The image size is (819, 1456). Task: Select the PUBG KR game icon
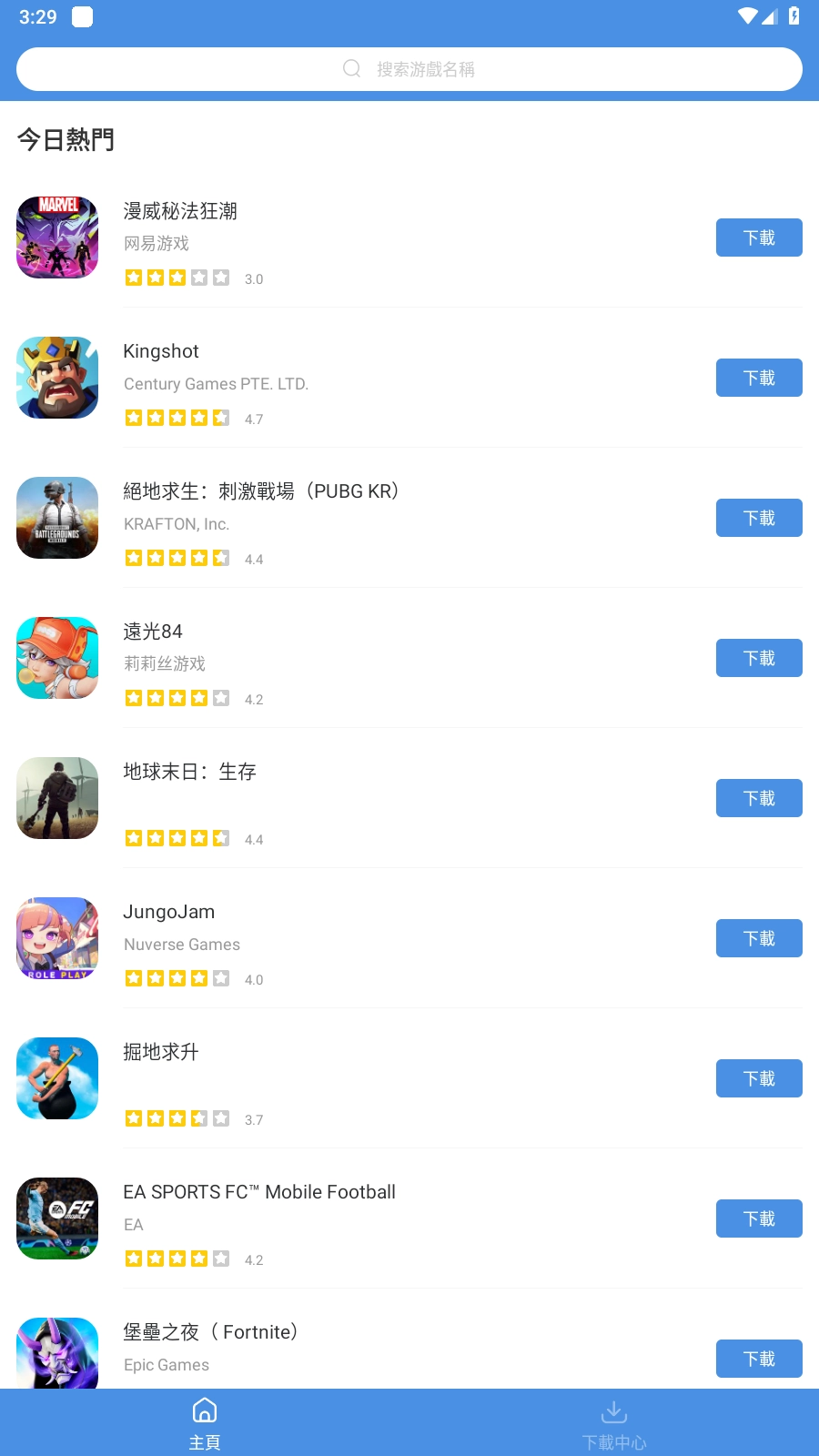coord(56,518)
